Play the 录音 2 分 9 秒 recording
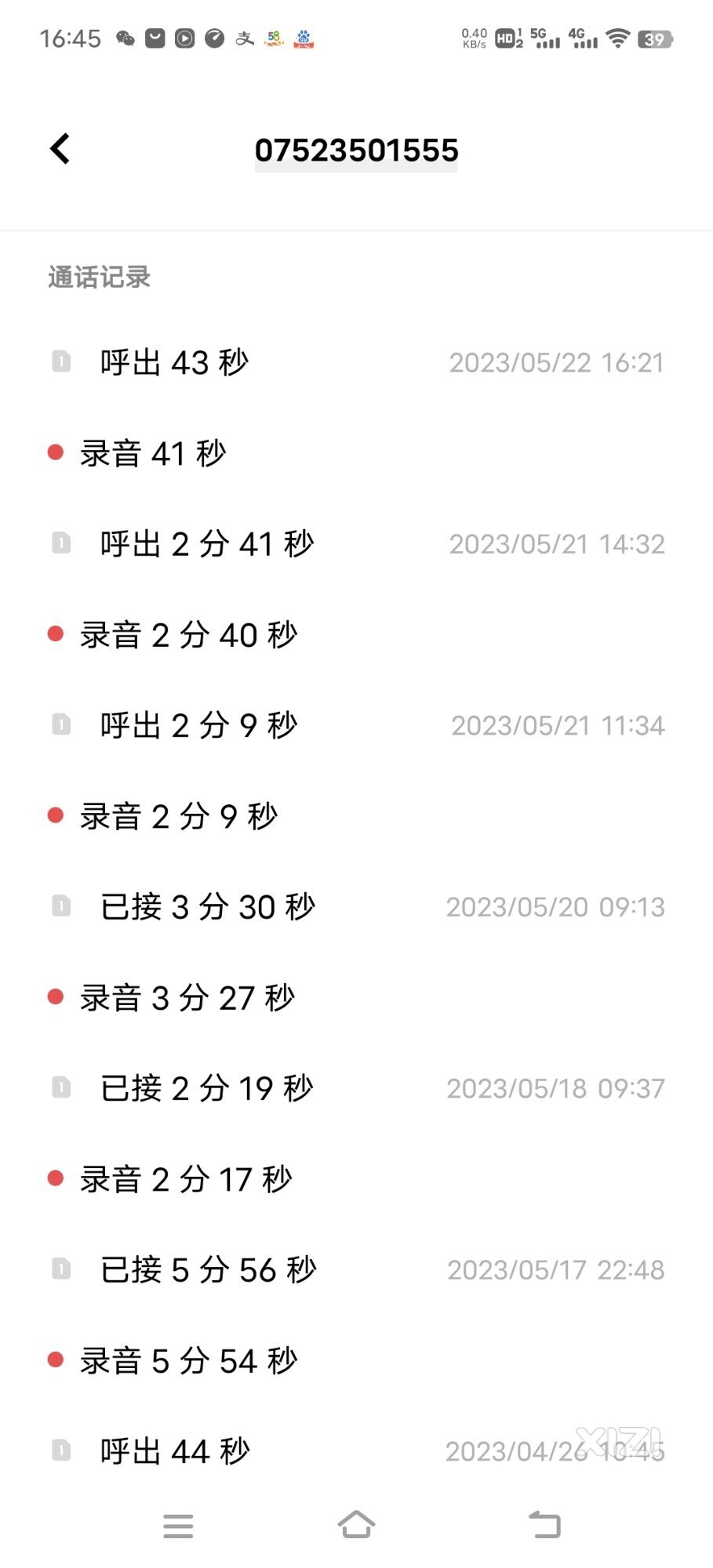 point(356,816)
